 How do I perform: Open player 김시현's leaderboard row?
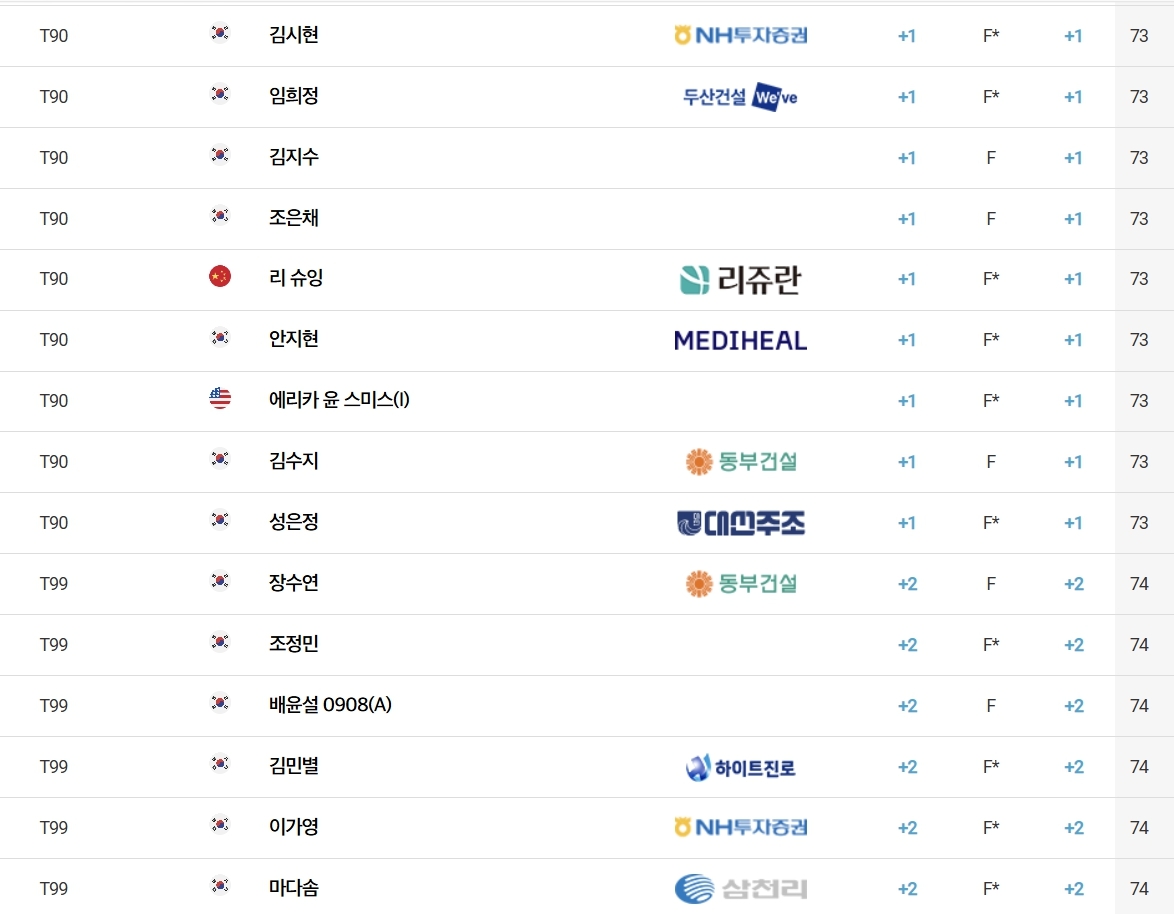click(x=587, y=36)
